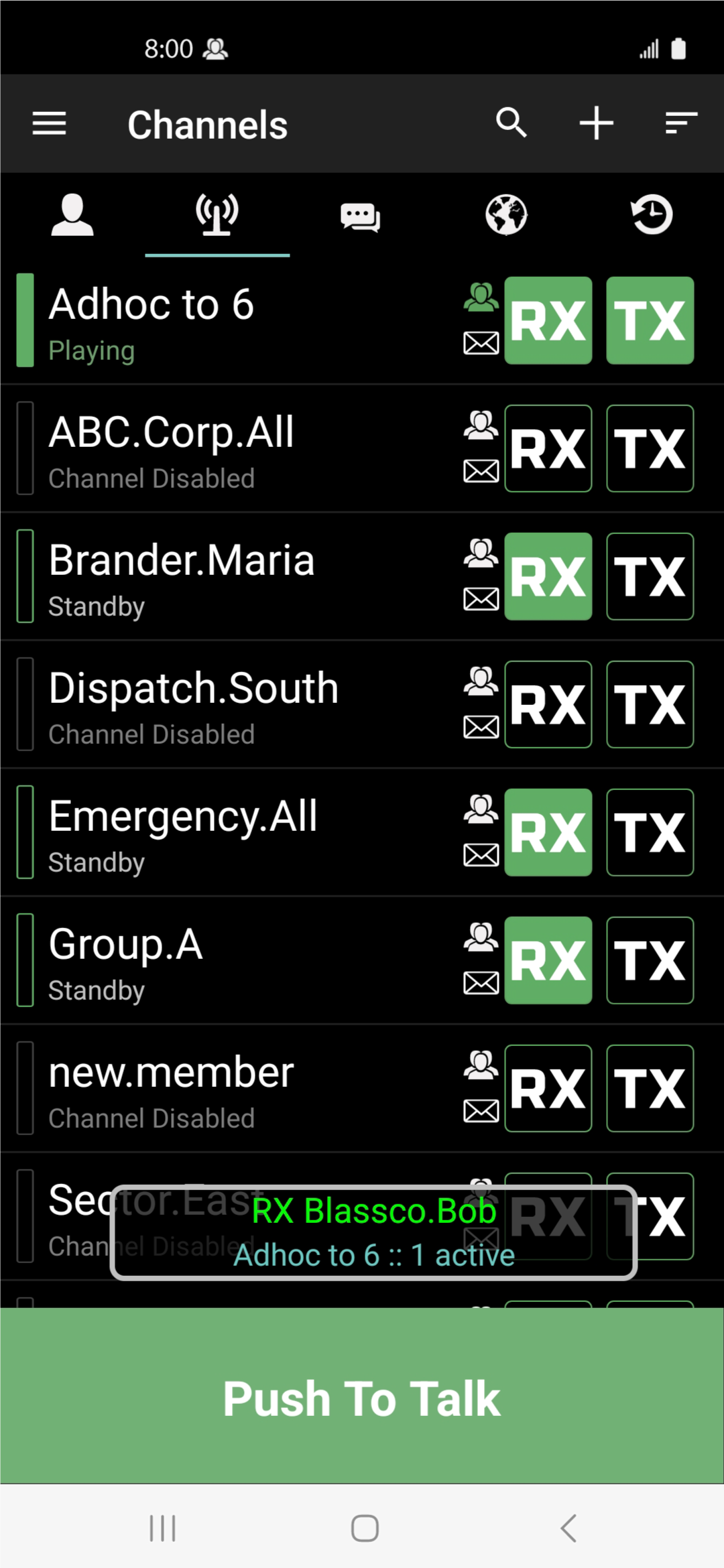Image resolution: width=724 pixels, height=1568 pixels.
Task: Enable RX for ABC.Corp.All
Action: [548, 448]
